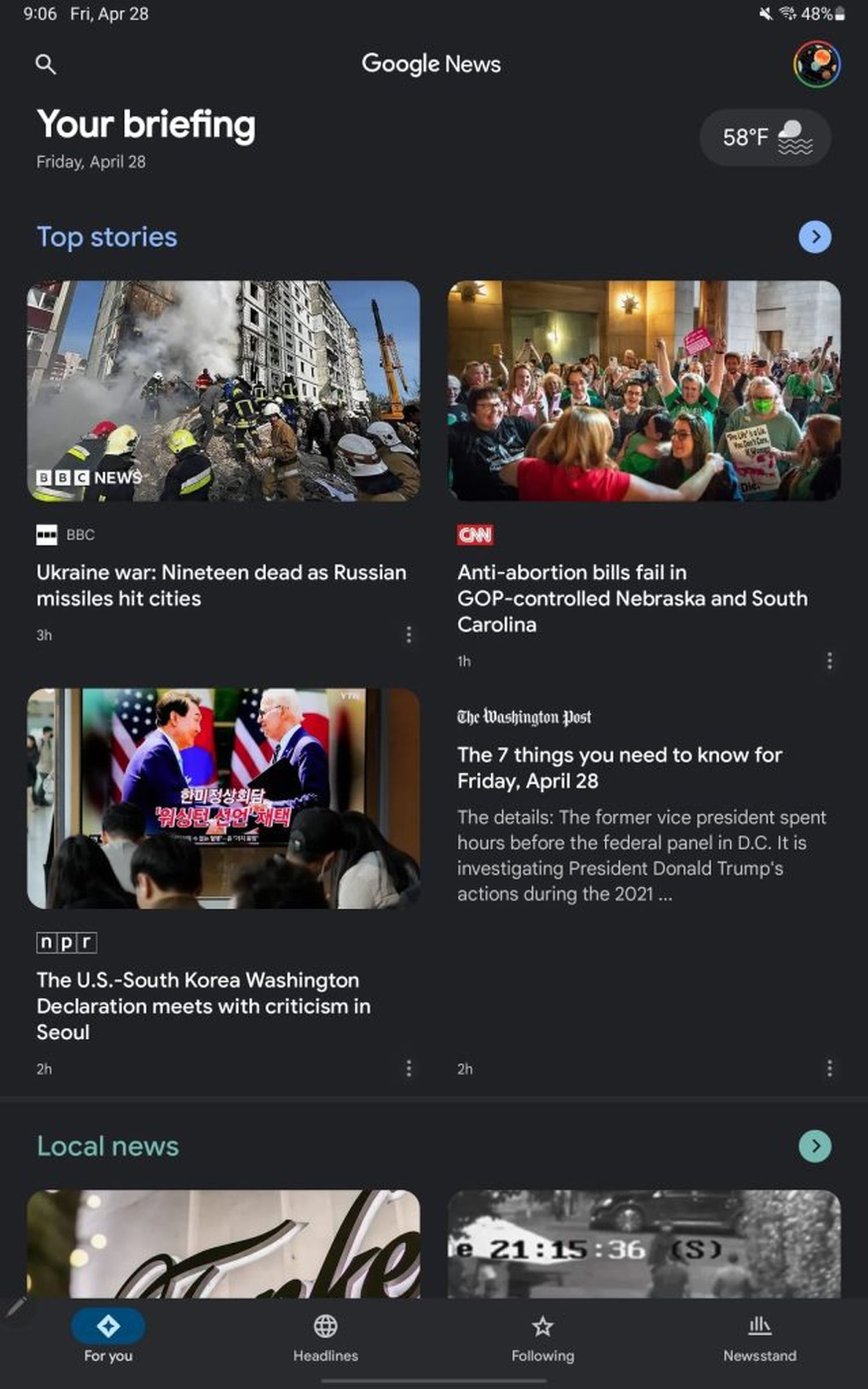Read The Washington Post 7 things article

[x=619, y=767]
